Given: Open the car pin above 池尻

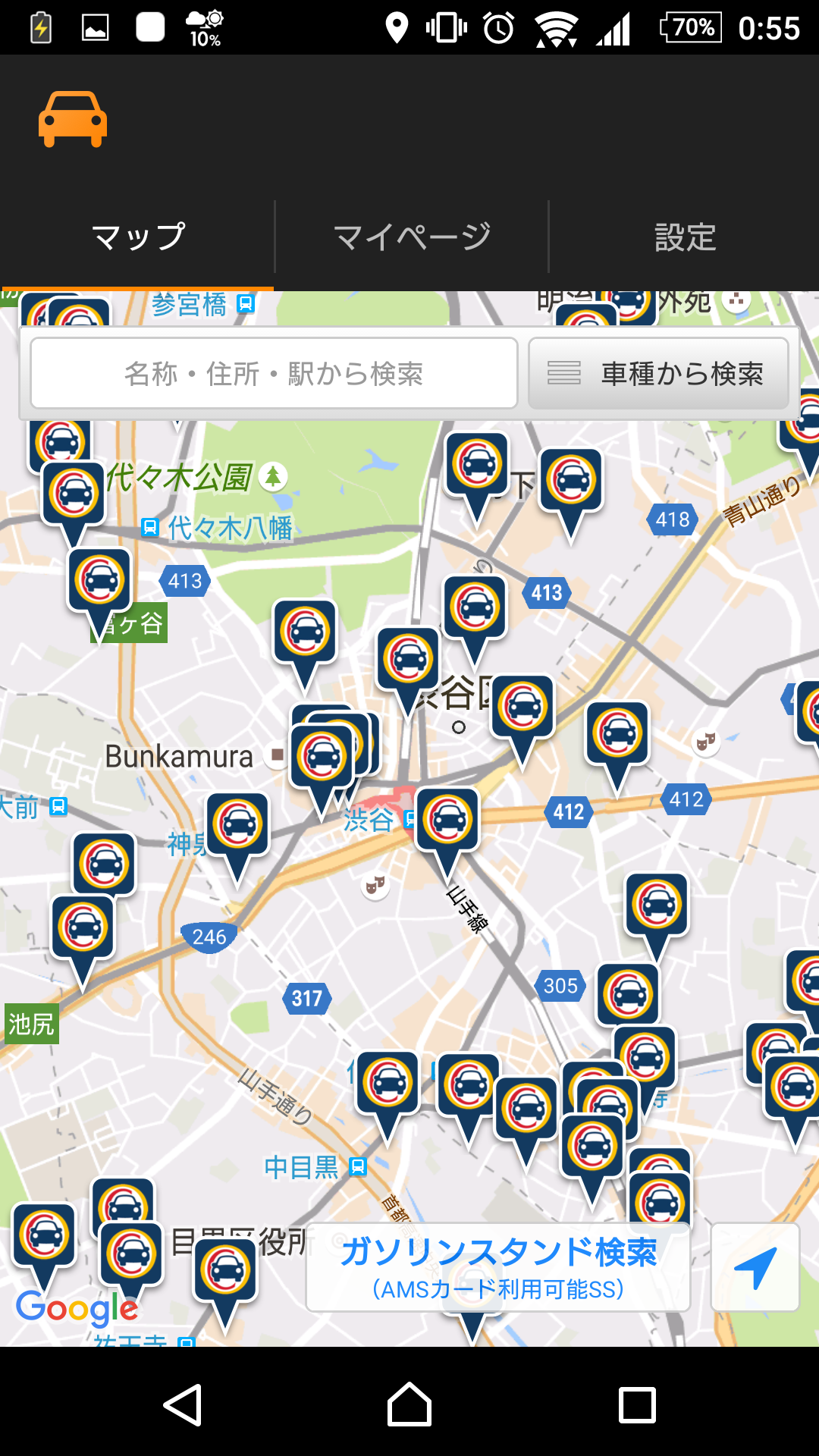Looking at the screenshot, I should [83, 928].
